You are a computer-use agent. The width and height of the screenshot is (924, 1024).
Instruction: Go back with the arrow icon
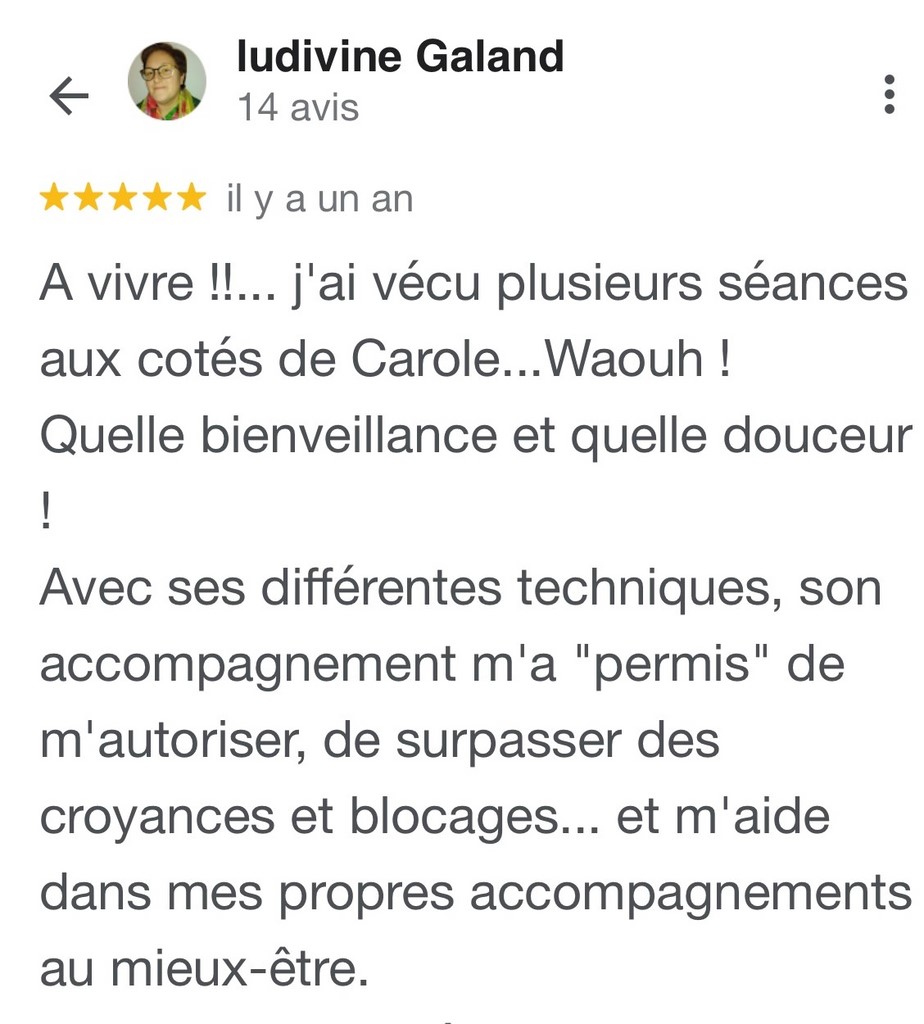(69, 97)
